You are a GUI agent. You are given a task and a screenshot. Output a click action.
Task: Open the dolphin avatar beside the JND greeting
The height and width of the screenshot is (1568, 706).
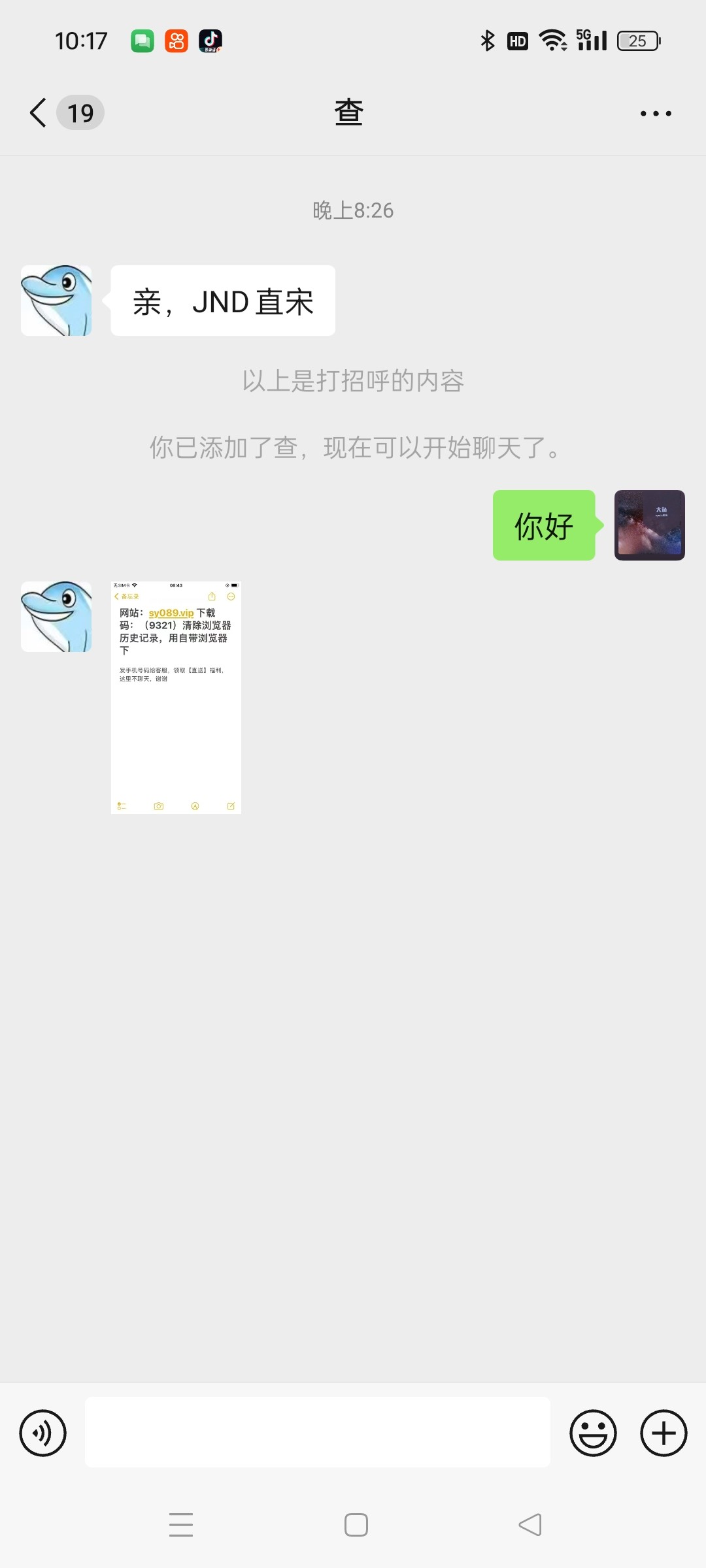pos(56,301)
